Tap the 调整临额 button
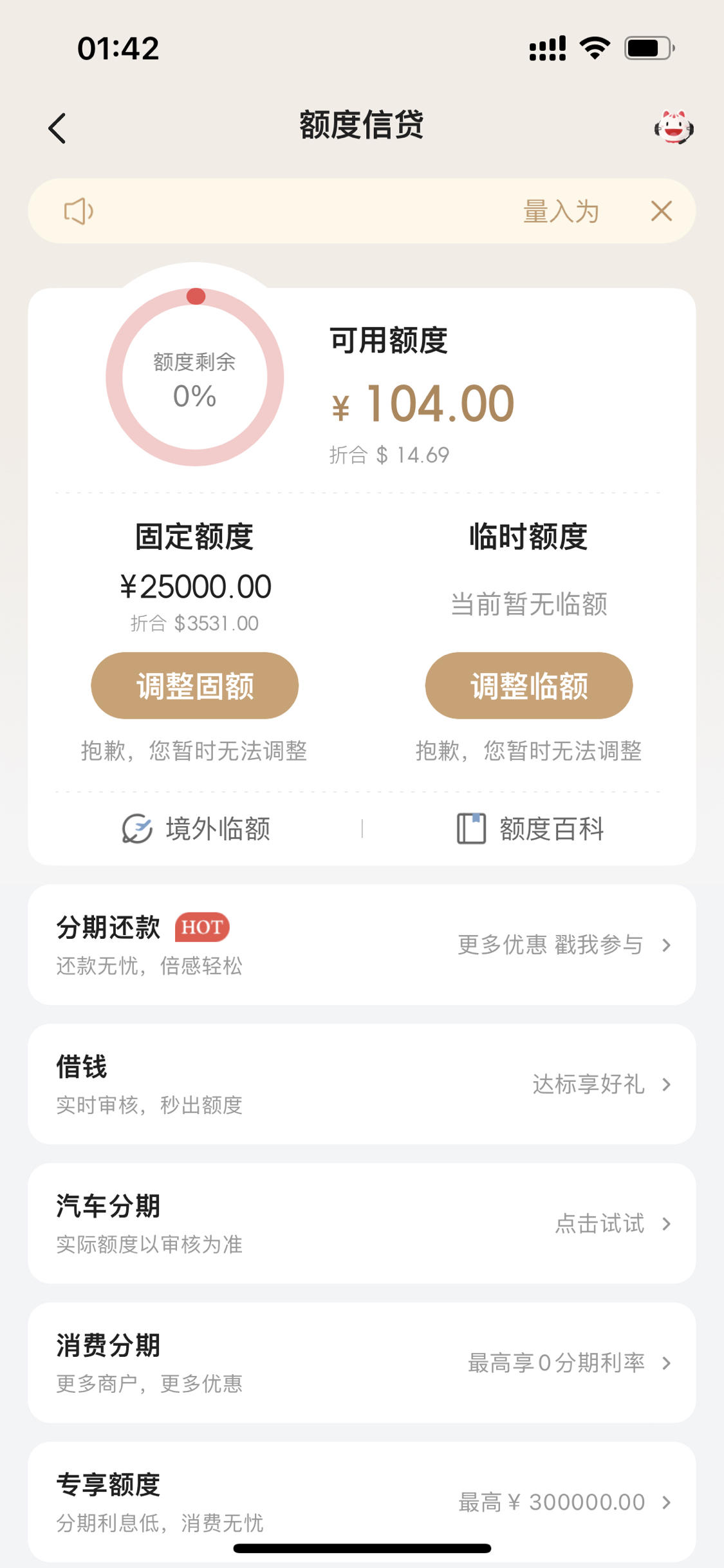This screenshot has height=1568, width=724. (x=529, y=686)
